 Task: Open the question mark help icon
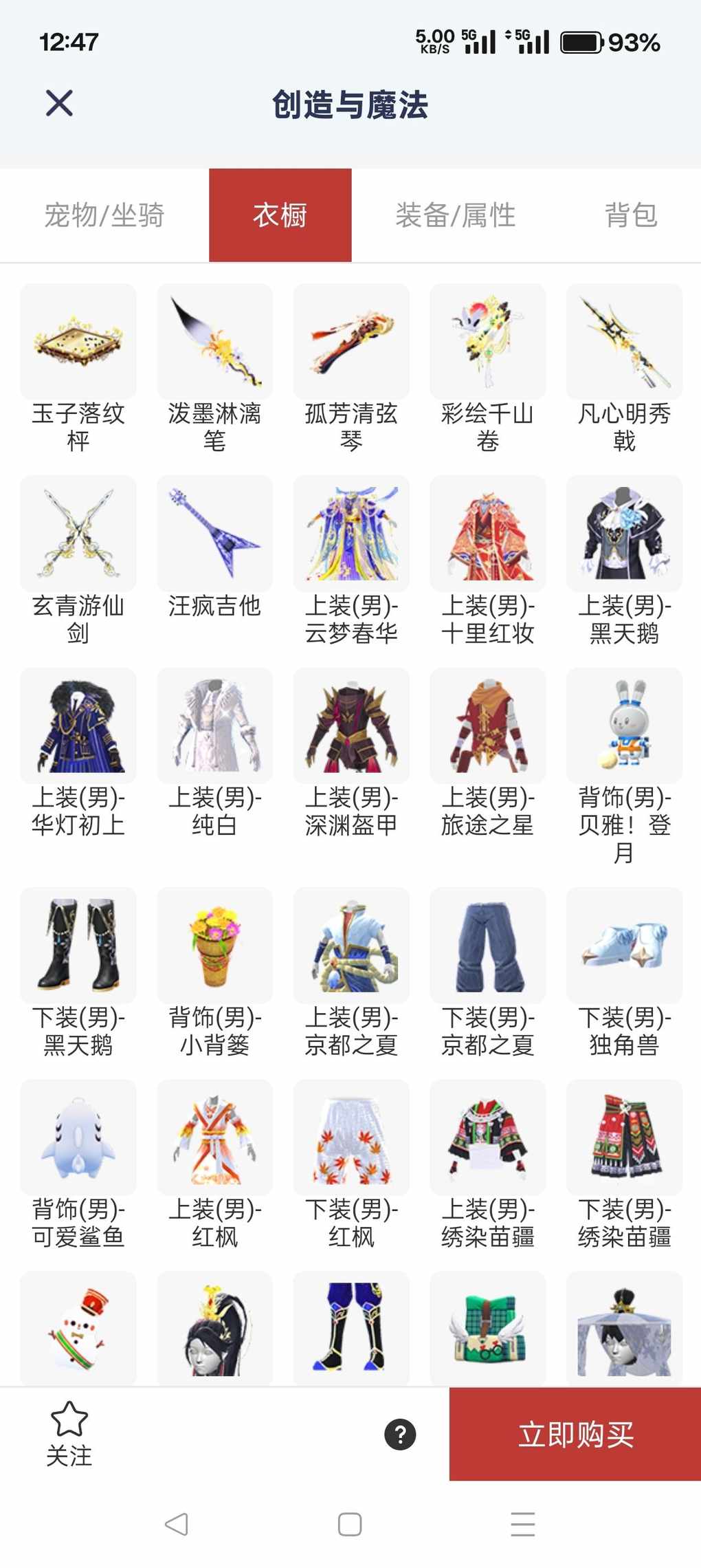click(400, 1435)
